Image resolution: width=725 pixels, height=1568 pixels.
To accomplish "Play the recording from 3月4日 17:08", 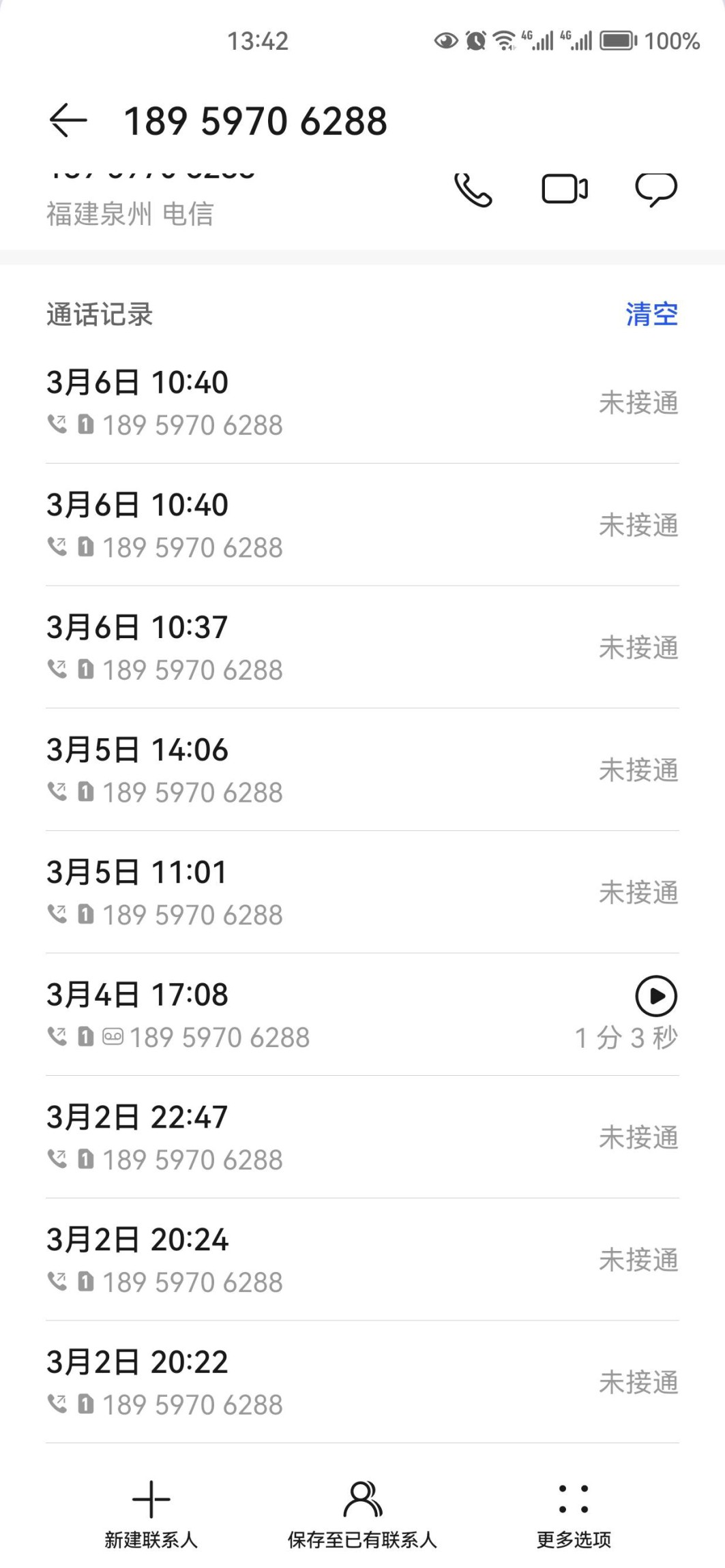I will 655,996.
